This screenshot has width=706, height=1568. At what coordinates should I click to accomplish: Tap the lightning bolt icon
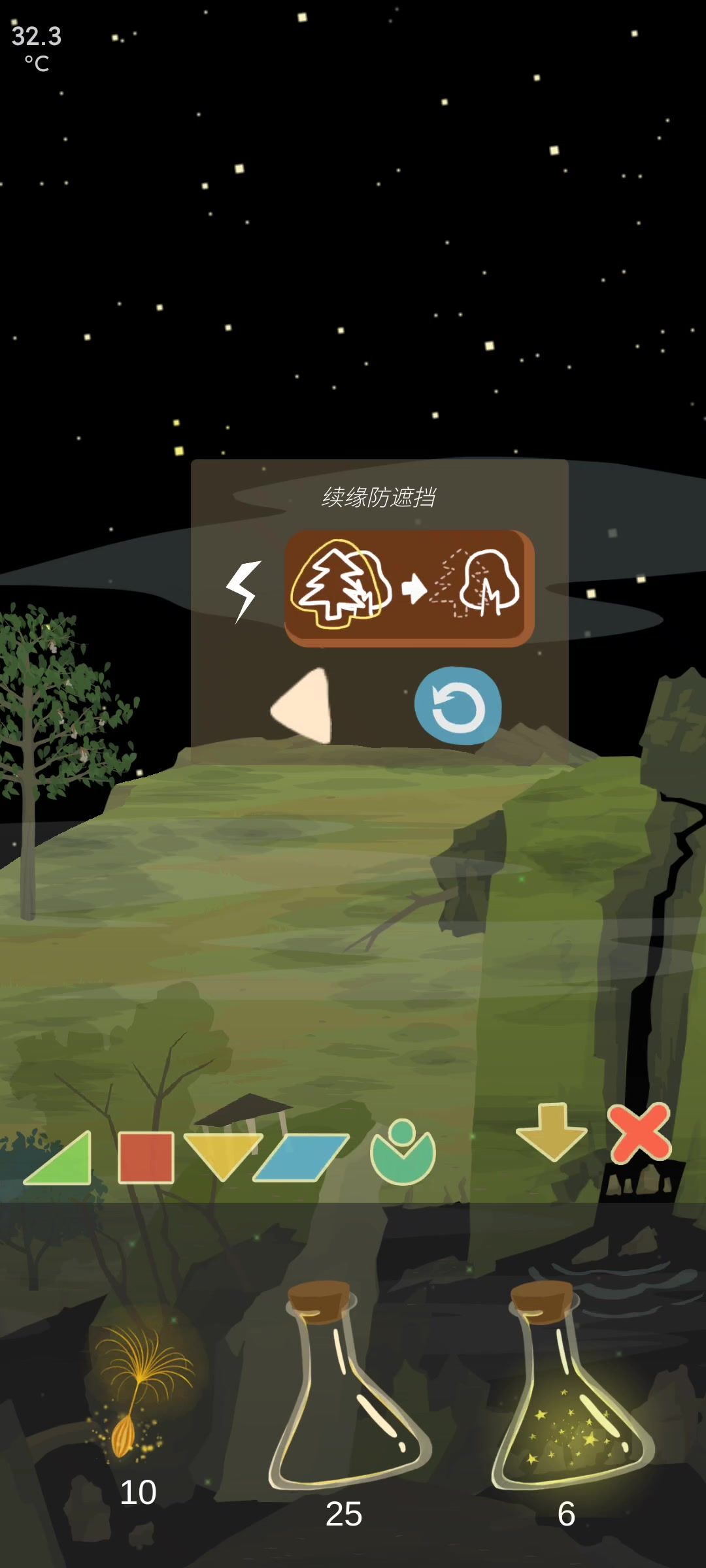click(x=243, y=591)
